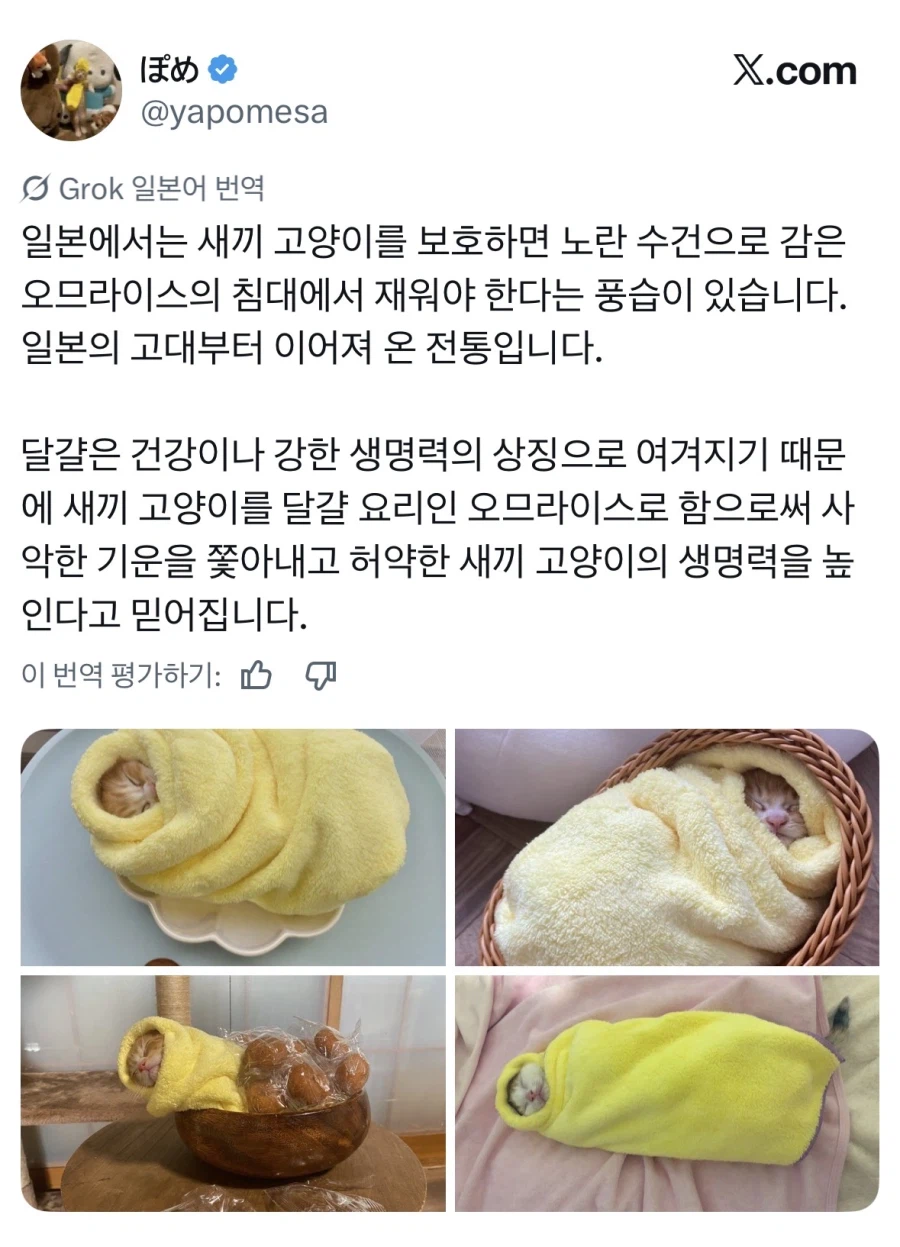Toggle thumbs up to rate the translation

click(258, 676)
